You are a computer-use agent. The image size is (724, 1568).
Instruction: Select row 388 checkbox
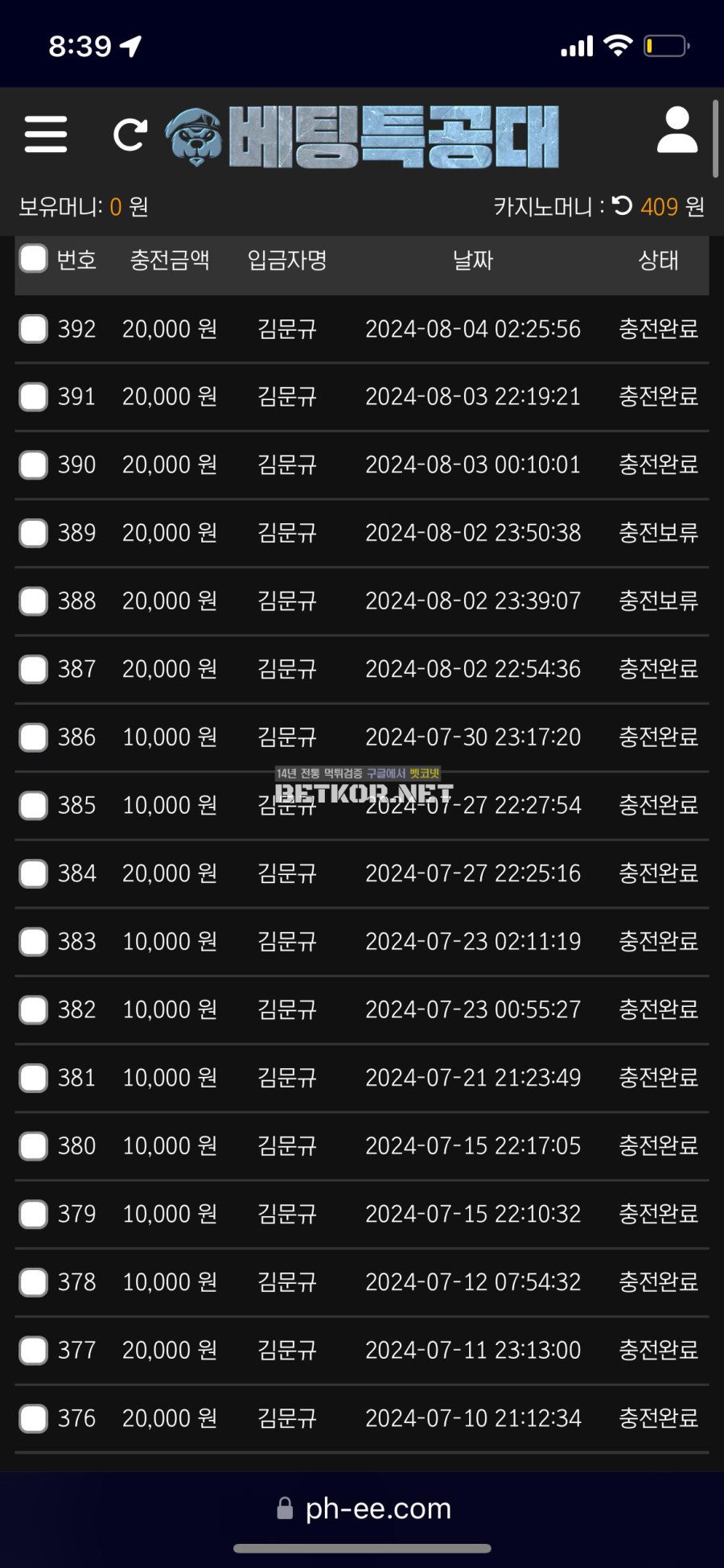tap(33, 600)
